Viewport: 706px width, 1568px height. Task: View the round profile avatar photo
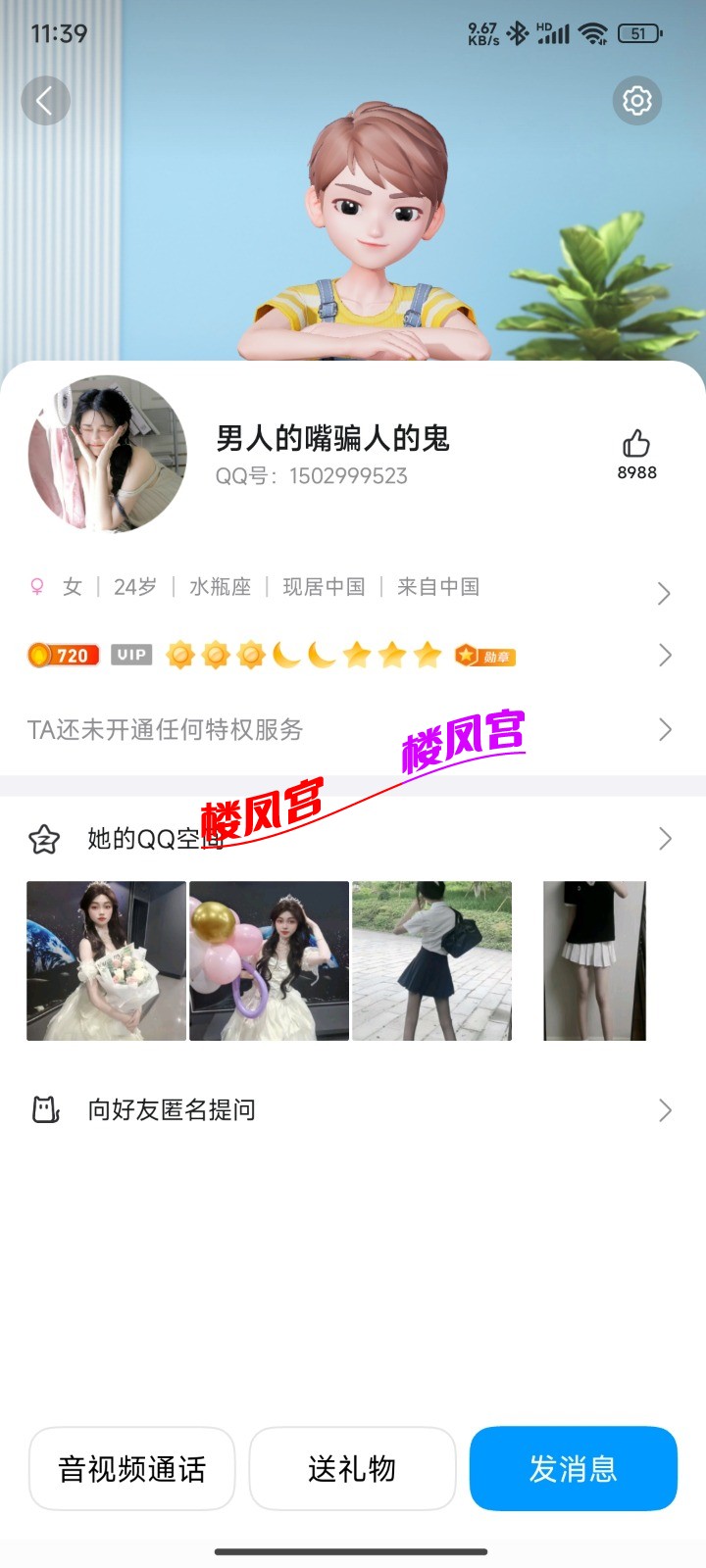pyautogui.click(x=108, y=454)
